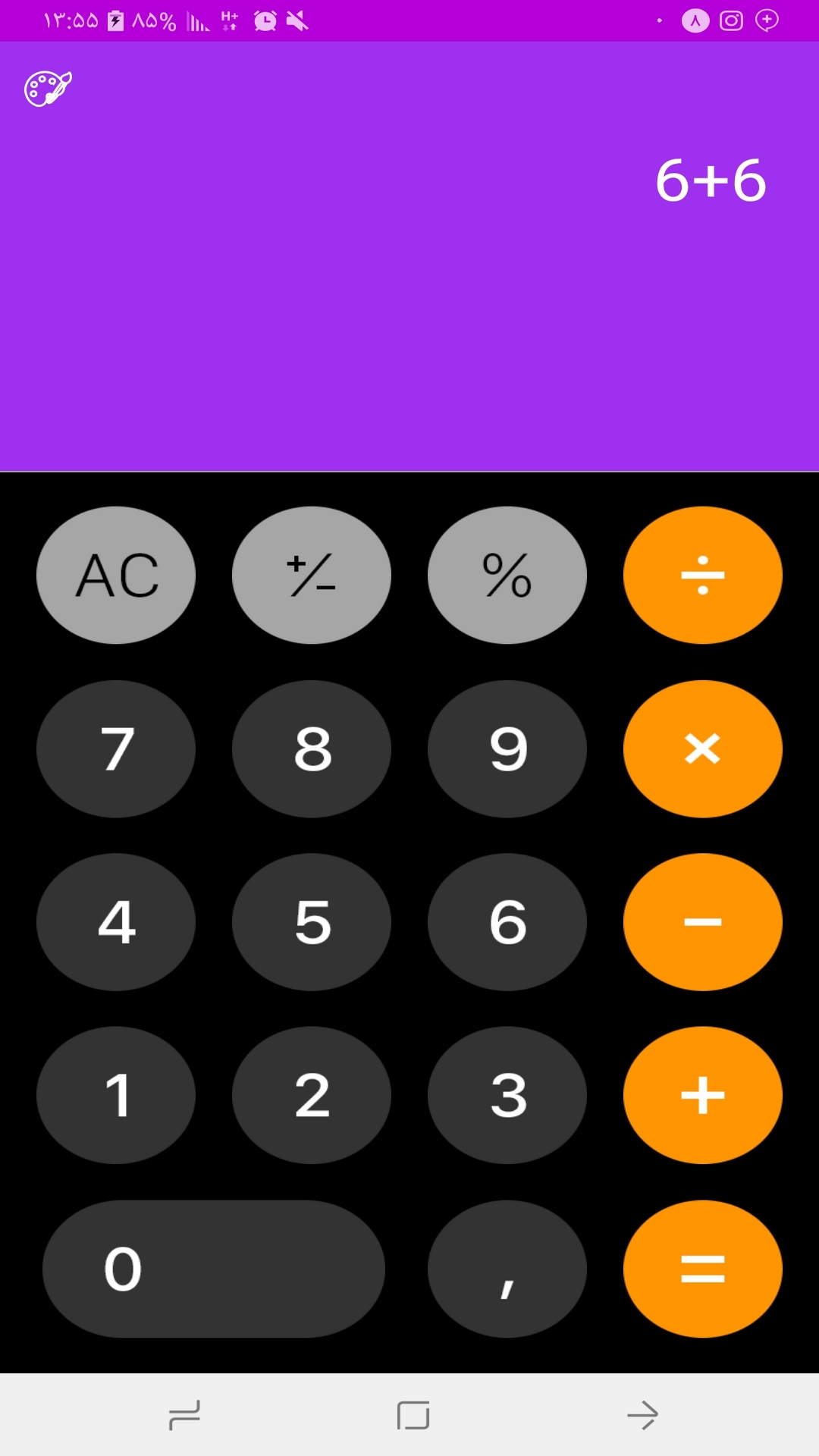Image resolution: width=819 pixels, height=1456 pixels.
Task: Tap the addition icon
Action: click(702, 1094)
